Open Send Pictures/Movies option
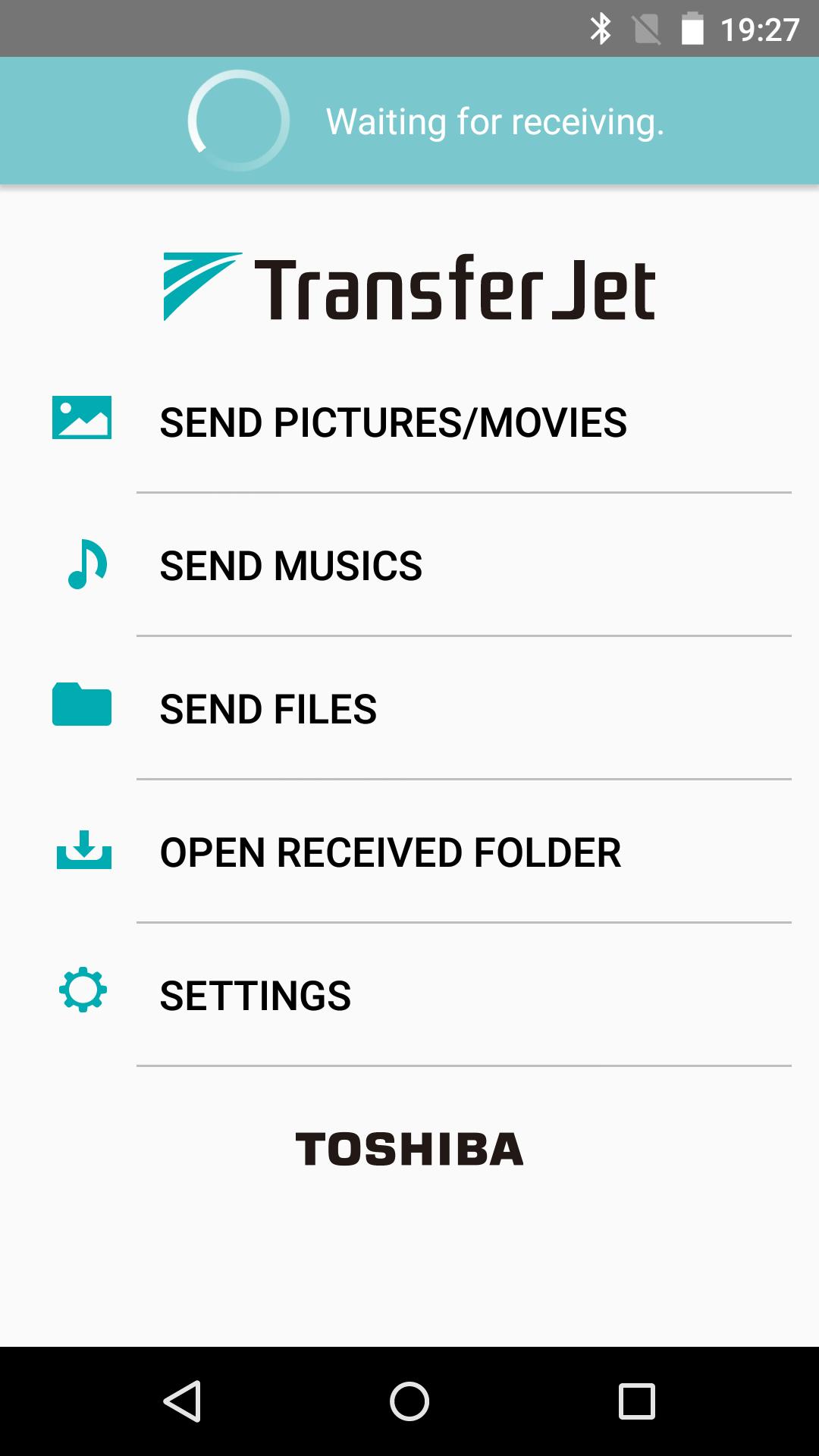The width and height of the screenshot is (819, 1456). (x=393, y=422)
